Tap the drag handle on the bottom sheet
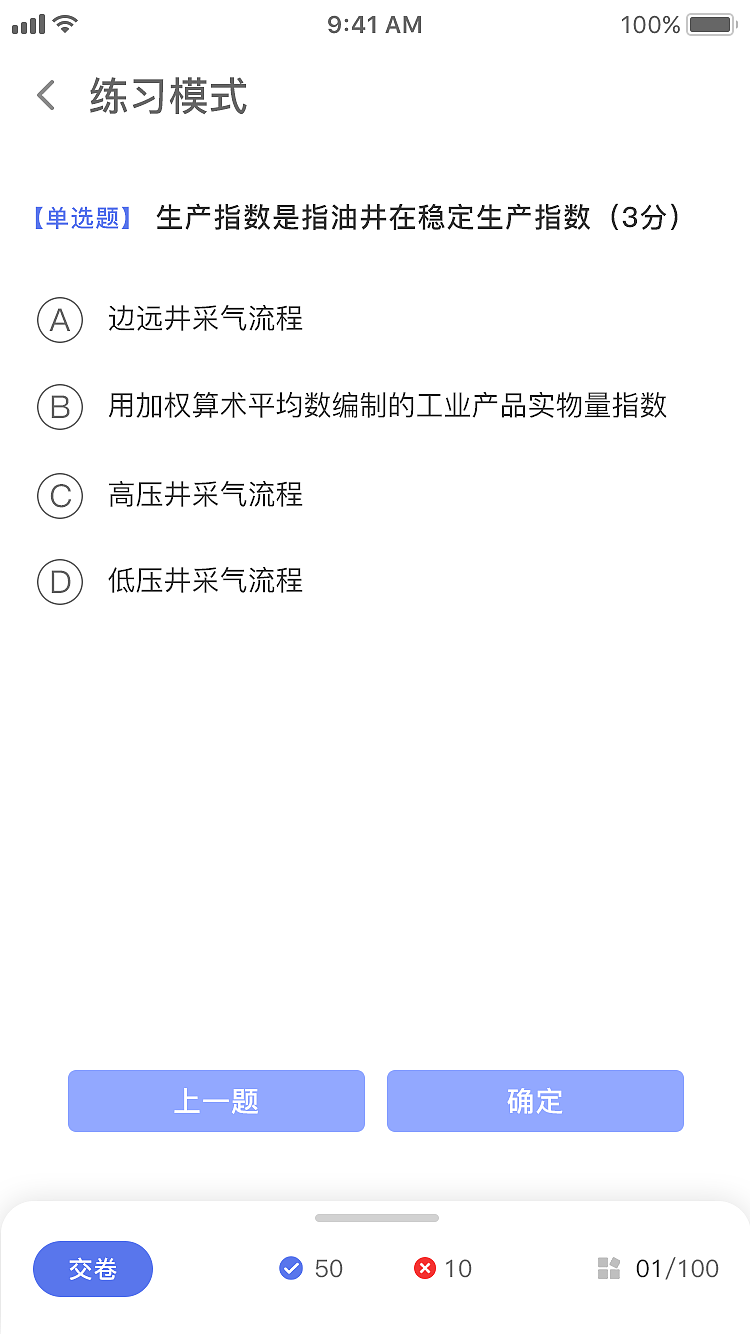750x1334 pixels. (x=375, y=1218)
